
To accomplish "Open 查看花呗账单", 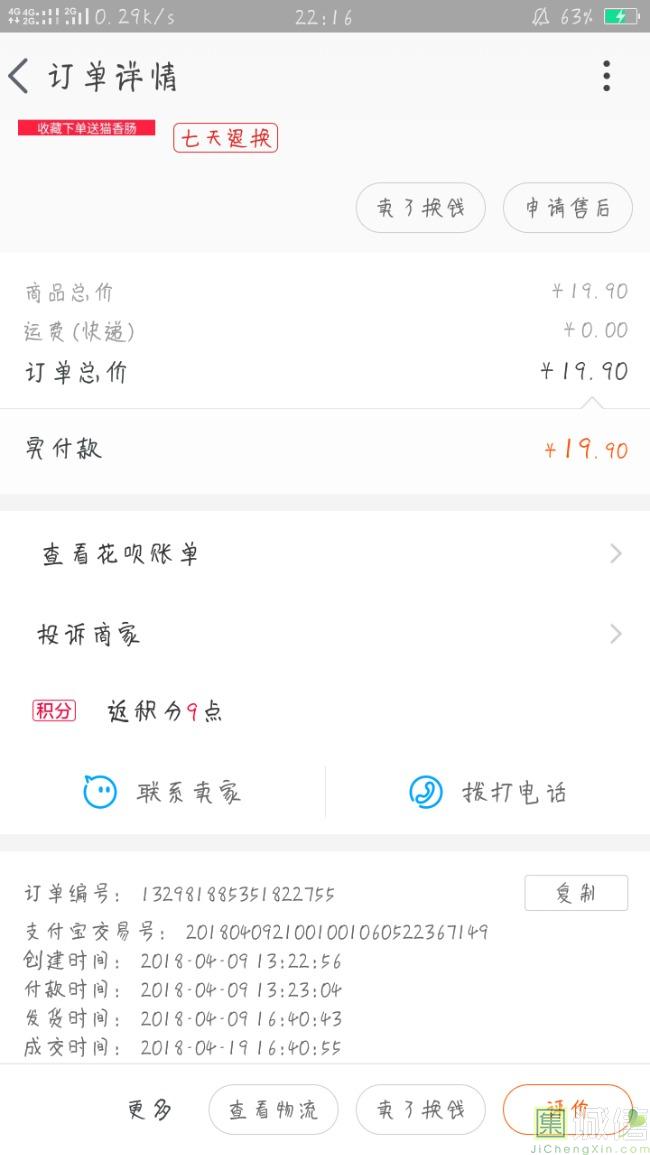I will click(325, 554).
